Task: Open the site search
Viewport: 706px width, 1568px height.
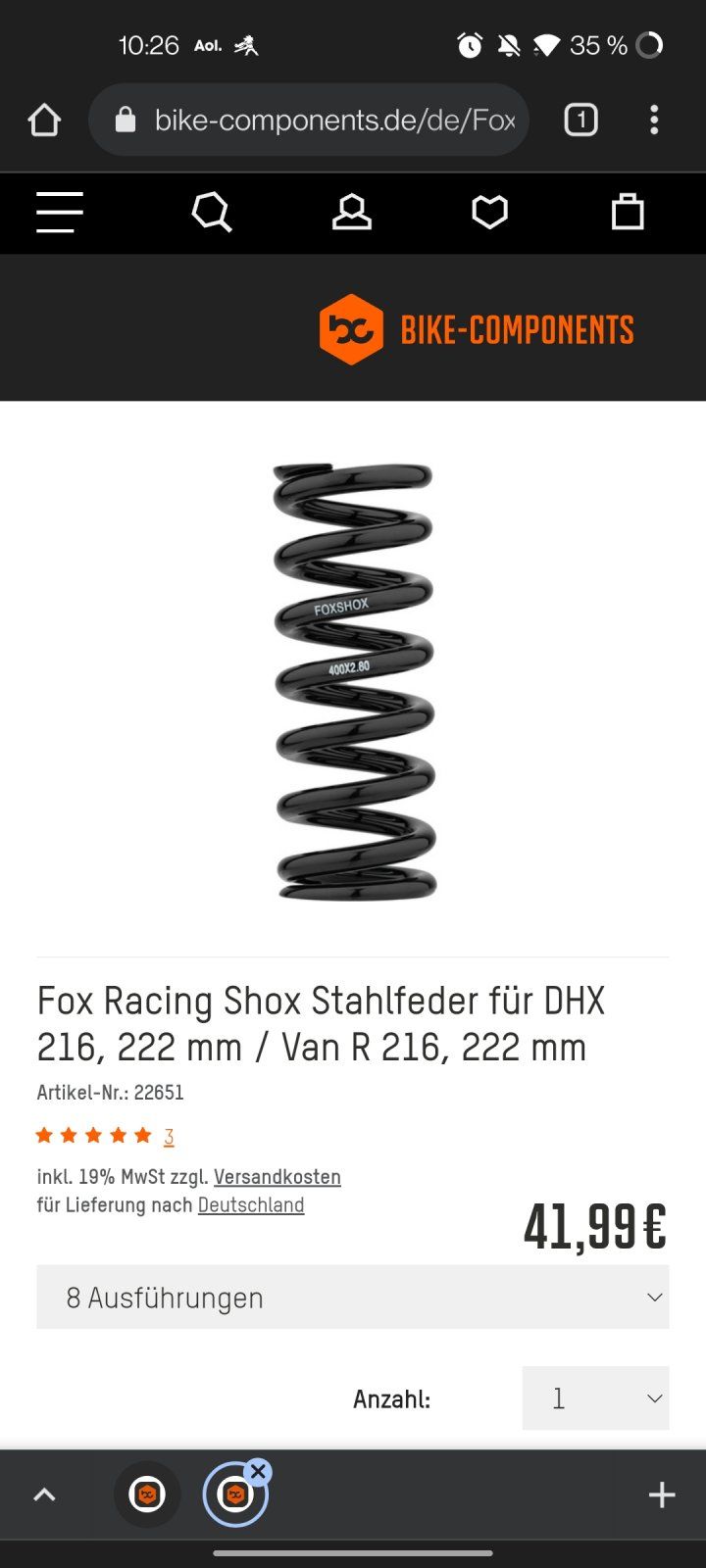Action: click(x=212, y=212)
